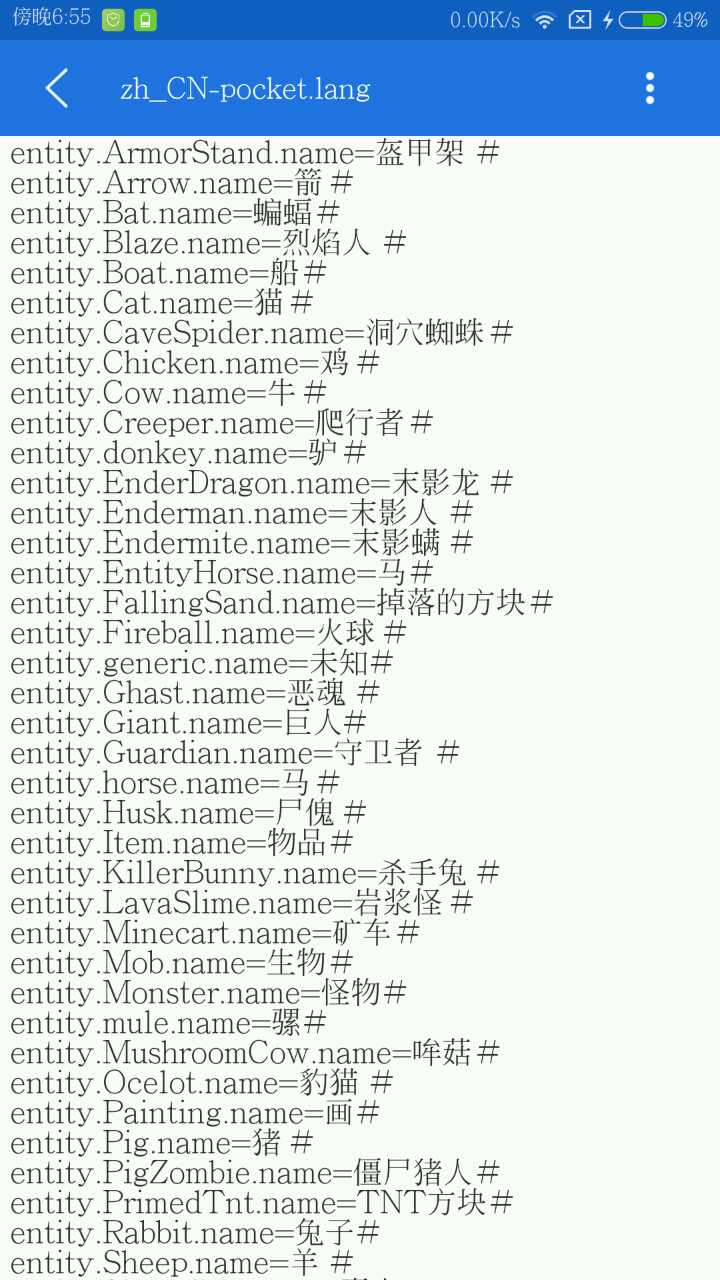Open the three-dot overflow menu
The width and height of the screenshot is (720, 1280).
pos(650,88)
